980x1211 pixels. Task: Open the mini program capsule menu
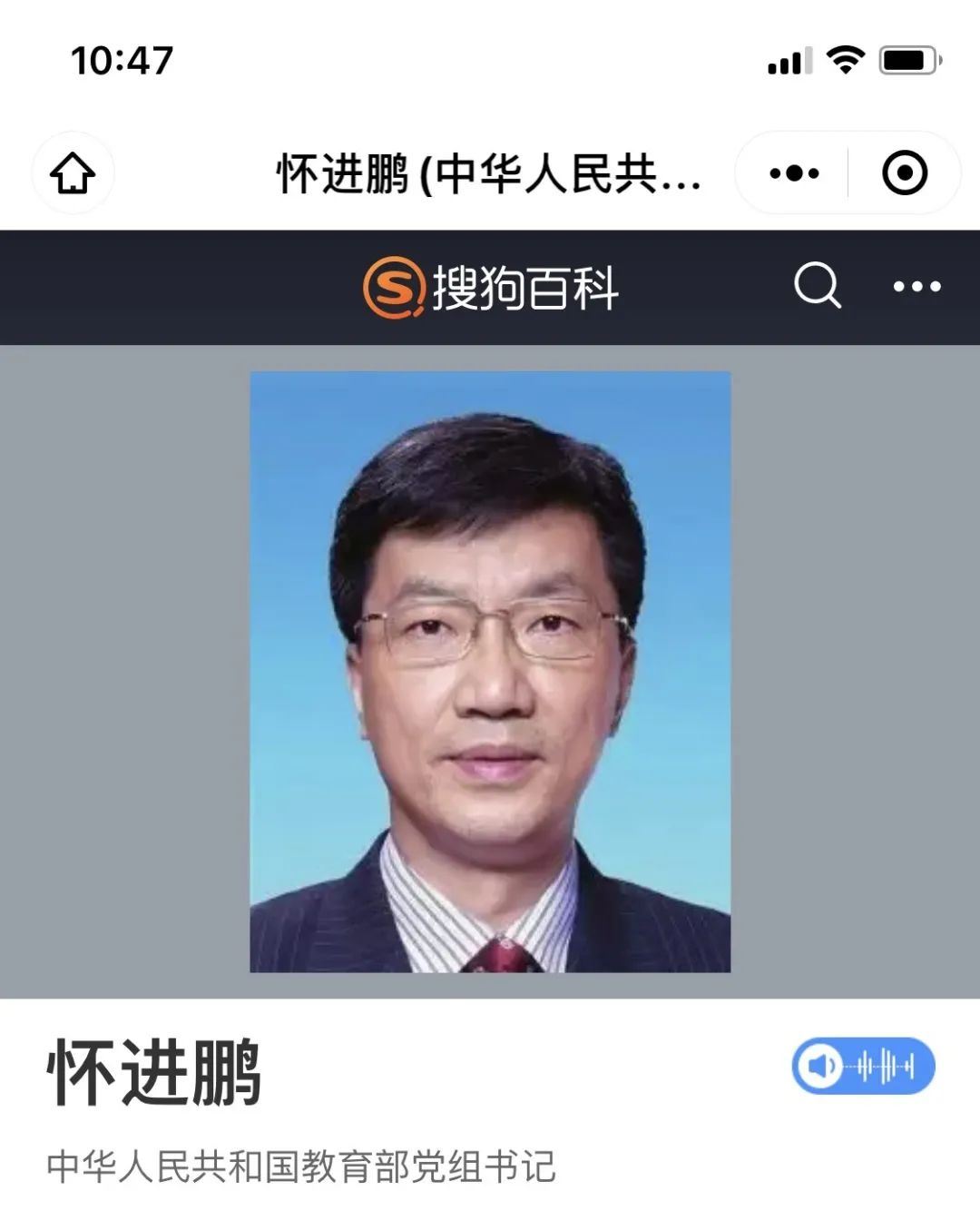point(794,172)
